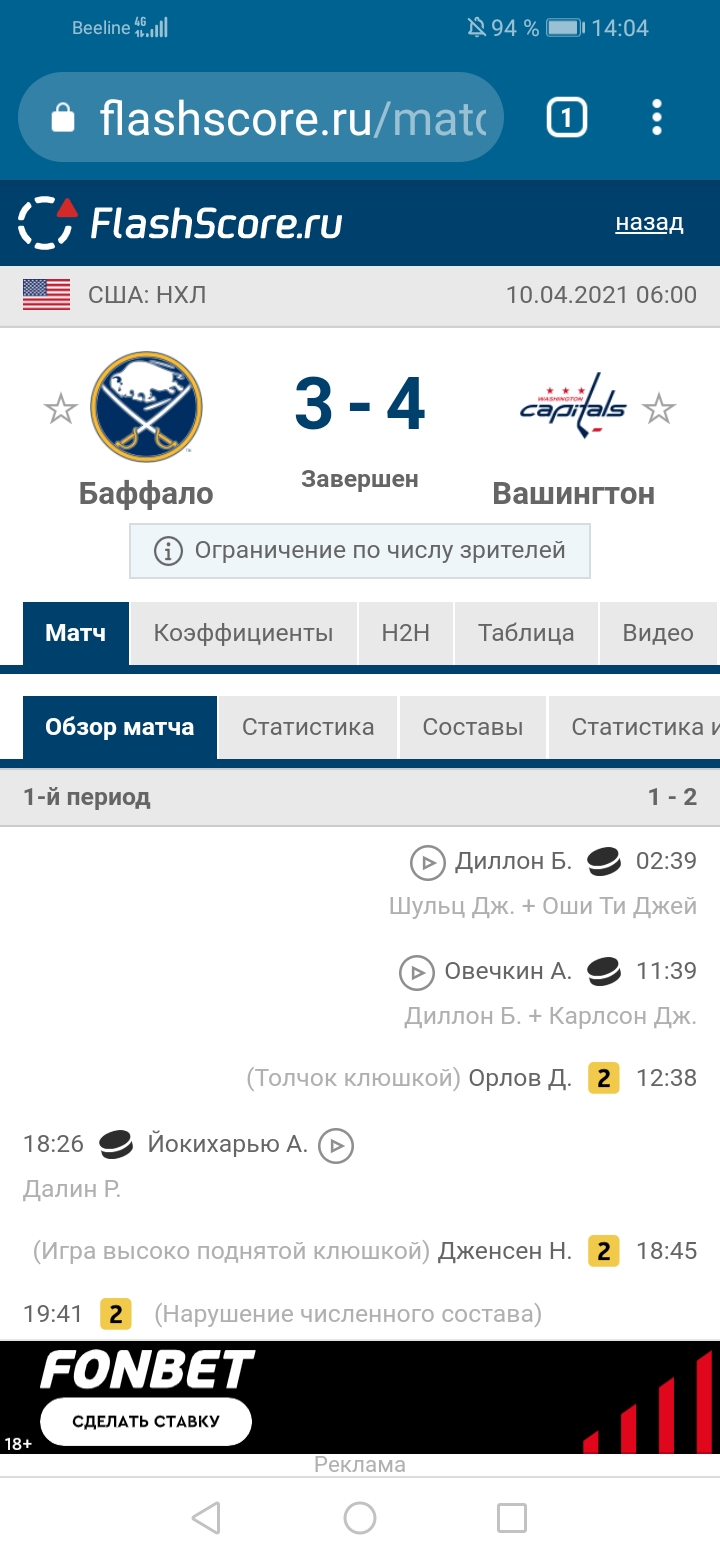Image resolution: width=720 pixels, height=1560 pixels.
Task: Go to the home screen
Action: (360, 1518)
